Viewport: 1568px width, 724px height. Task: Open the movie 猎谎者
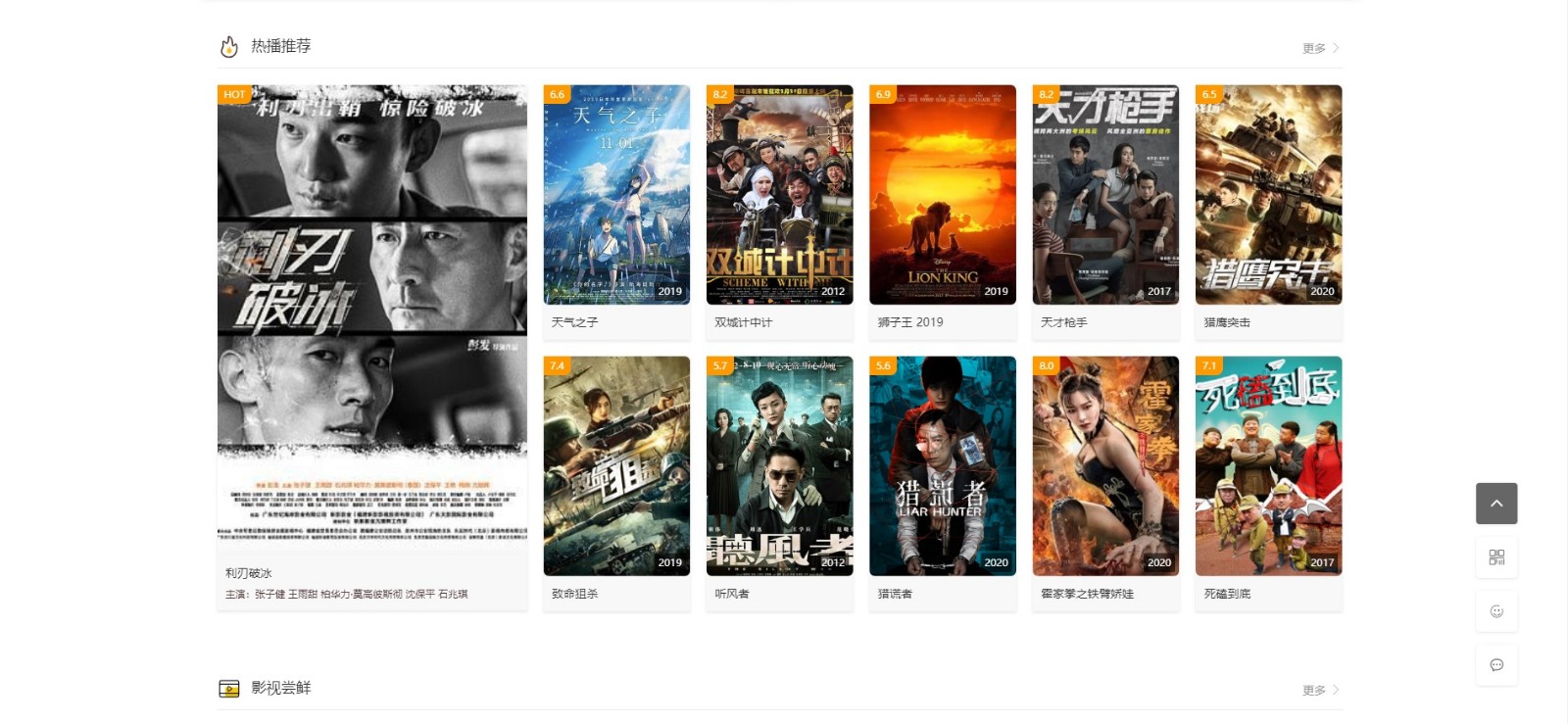tap(942, 466)
